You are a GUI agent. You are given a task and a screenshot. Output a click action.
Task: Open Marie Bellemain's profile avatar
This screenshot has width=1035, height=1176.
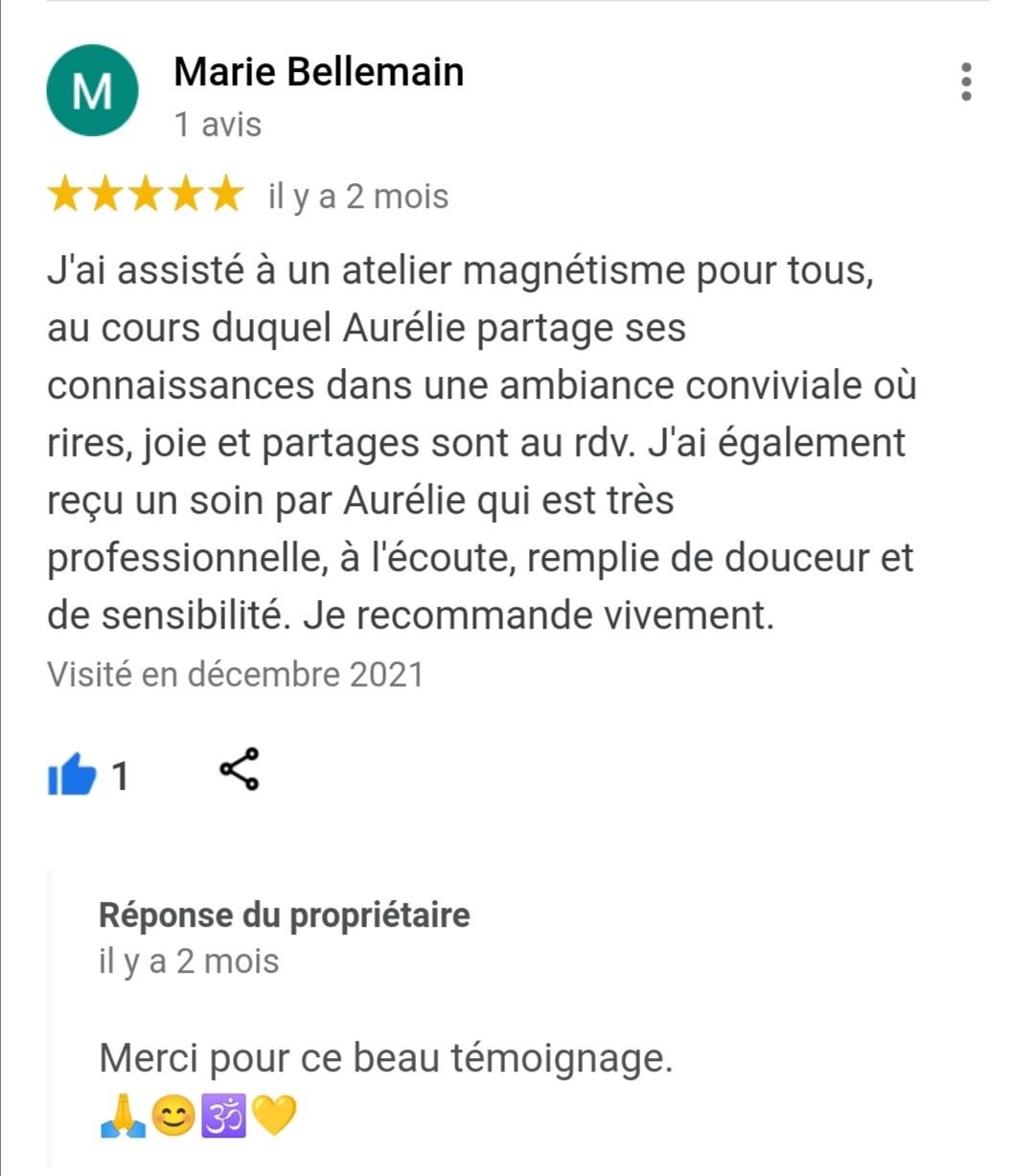(93, 91)
